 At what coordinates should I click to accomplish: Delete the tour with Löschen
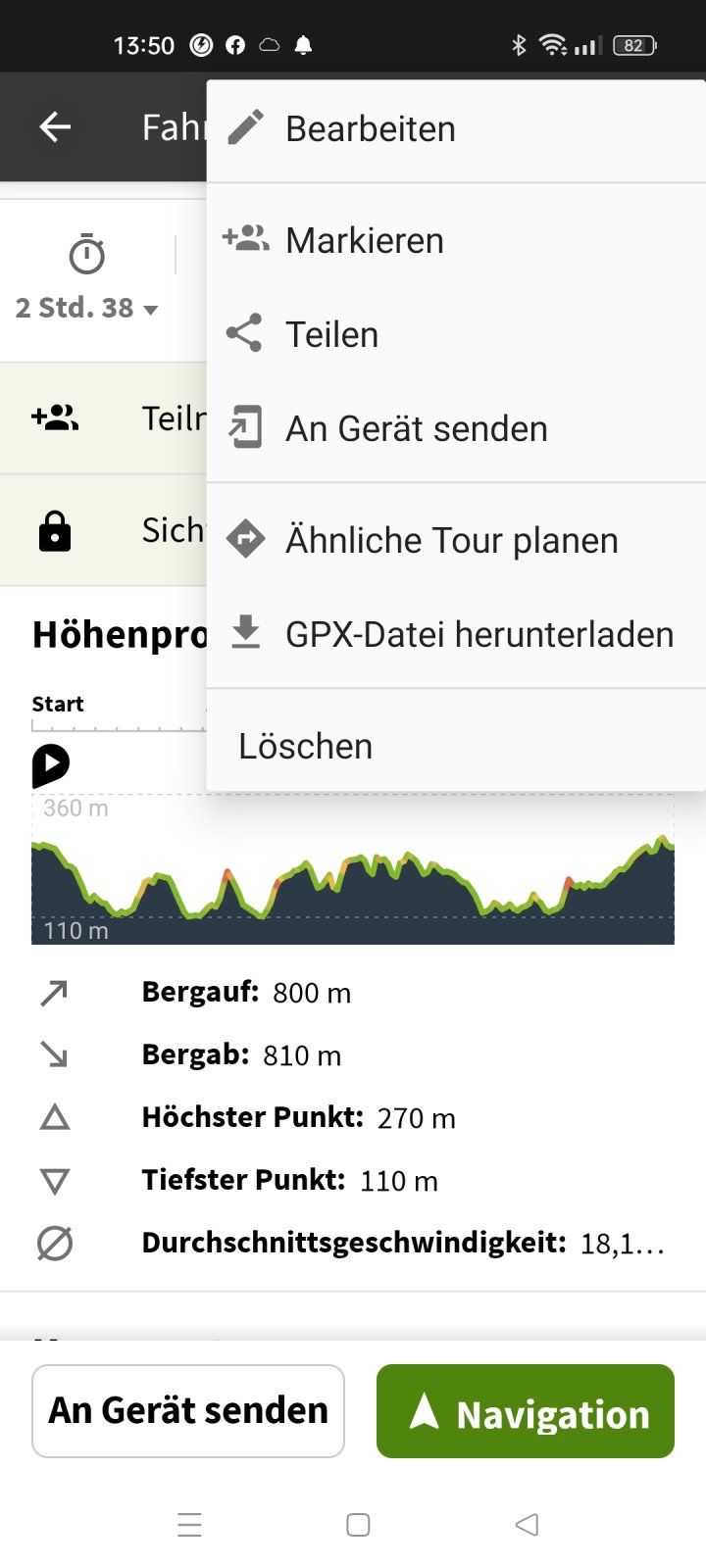click(305, 746)
